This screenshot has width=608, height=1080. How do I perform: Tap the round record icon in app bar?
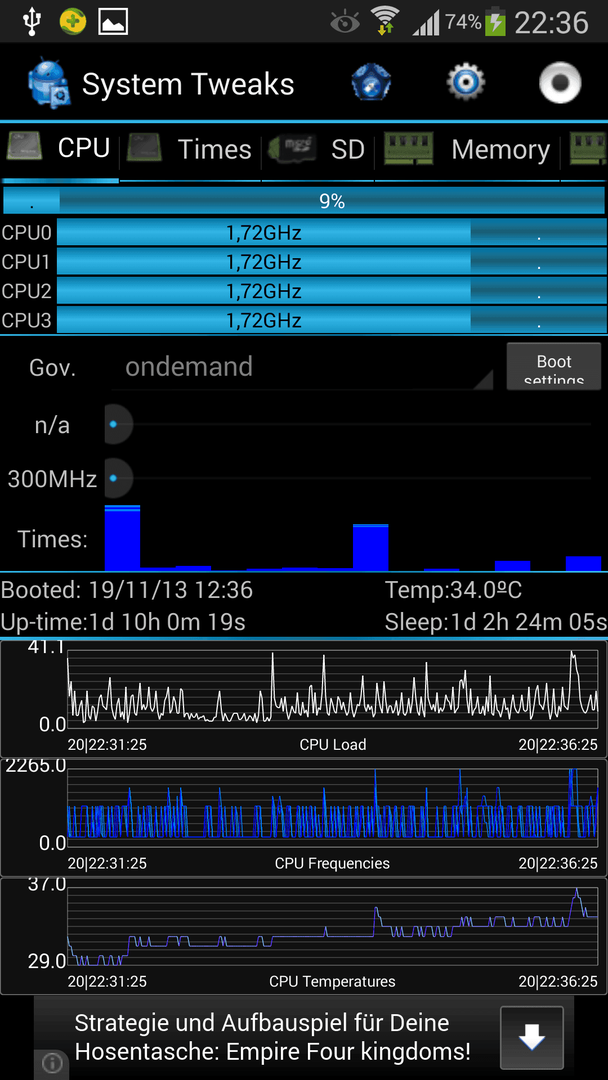(x=559, y=83)
